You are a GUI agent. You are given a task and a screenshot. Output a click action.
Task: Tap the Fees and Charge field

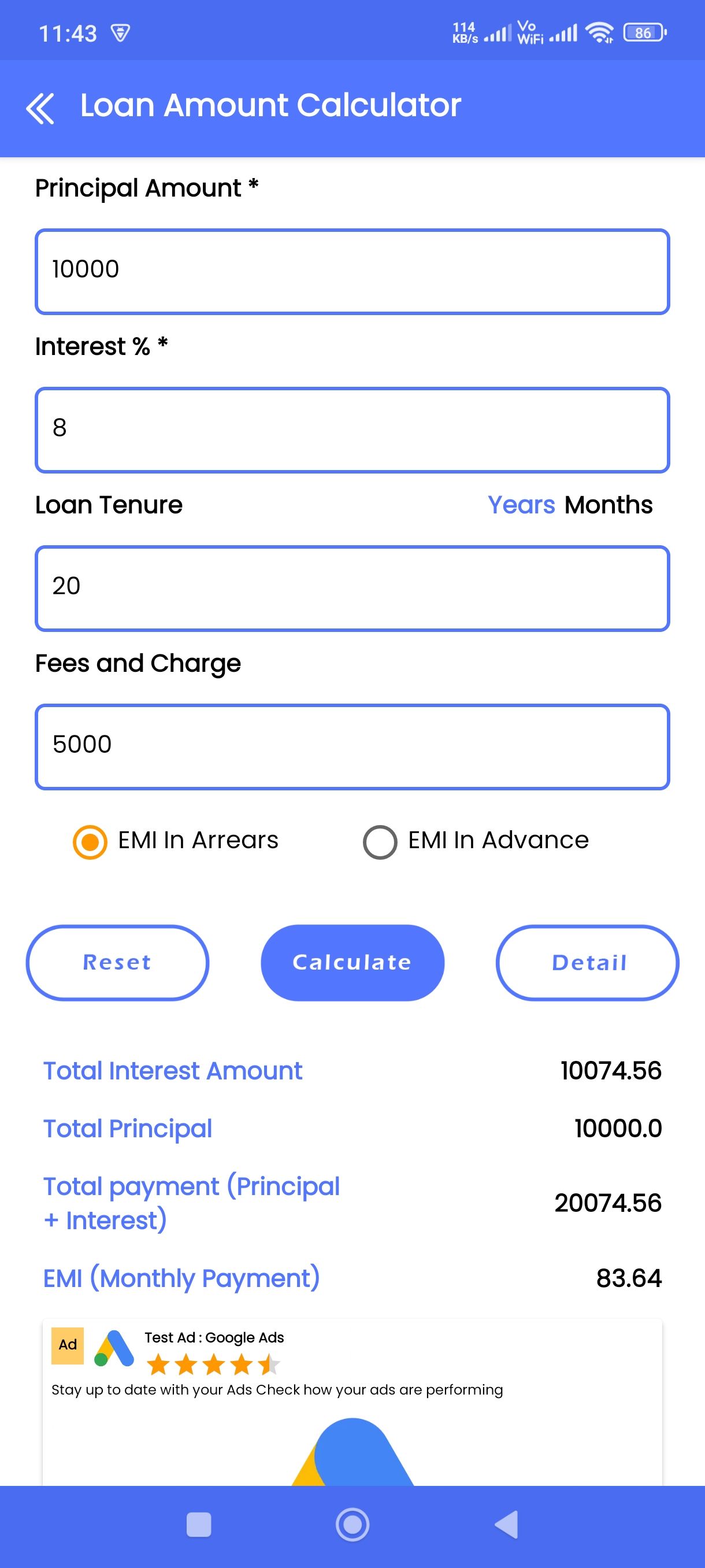click(x=352, y=747)
